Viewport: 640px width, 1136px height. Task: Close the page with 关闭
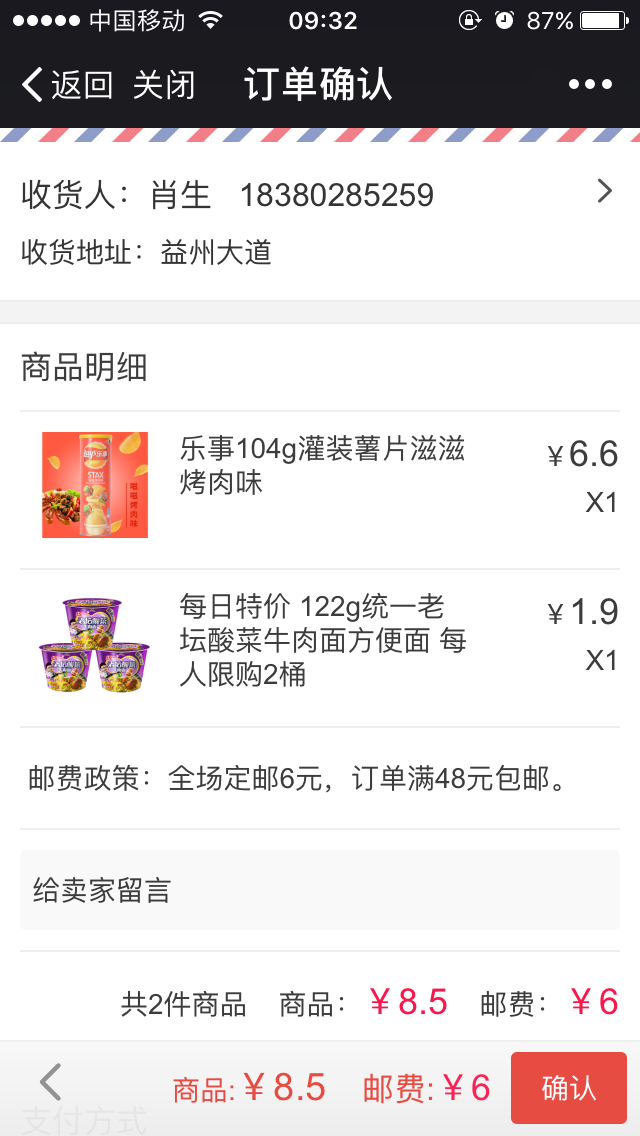tap(164, 86)
